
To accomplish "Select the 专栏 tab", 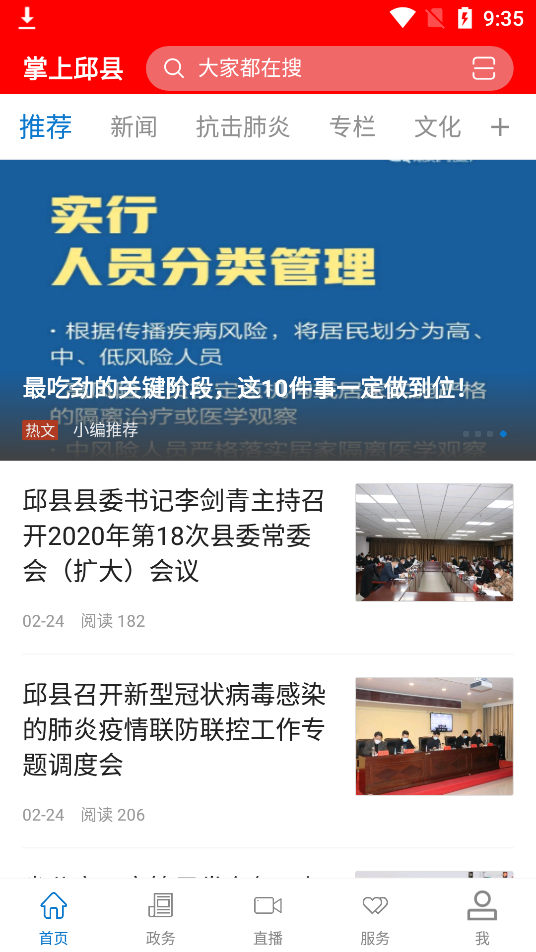I will 352,127.
